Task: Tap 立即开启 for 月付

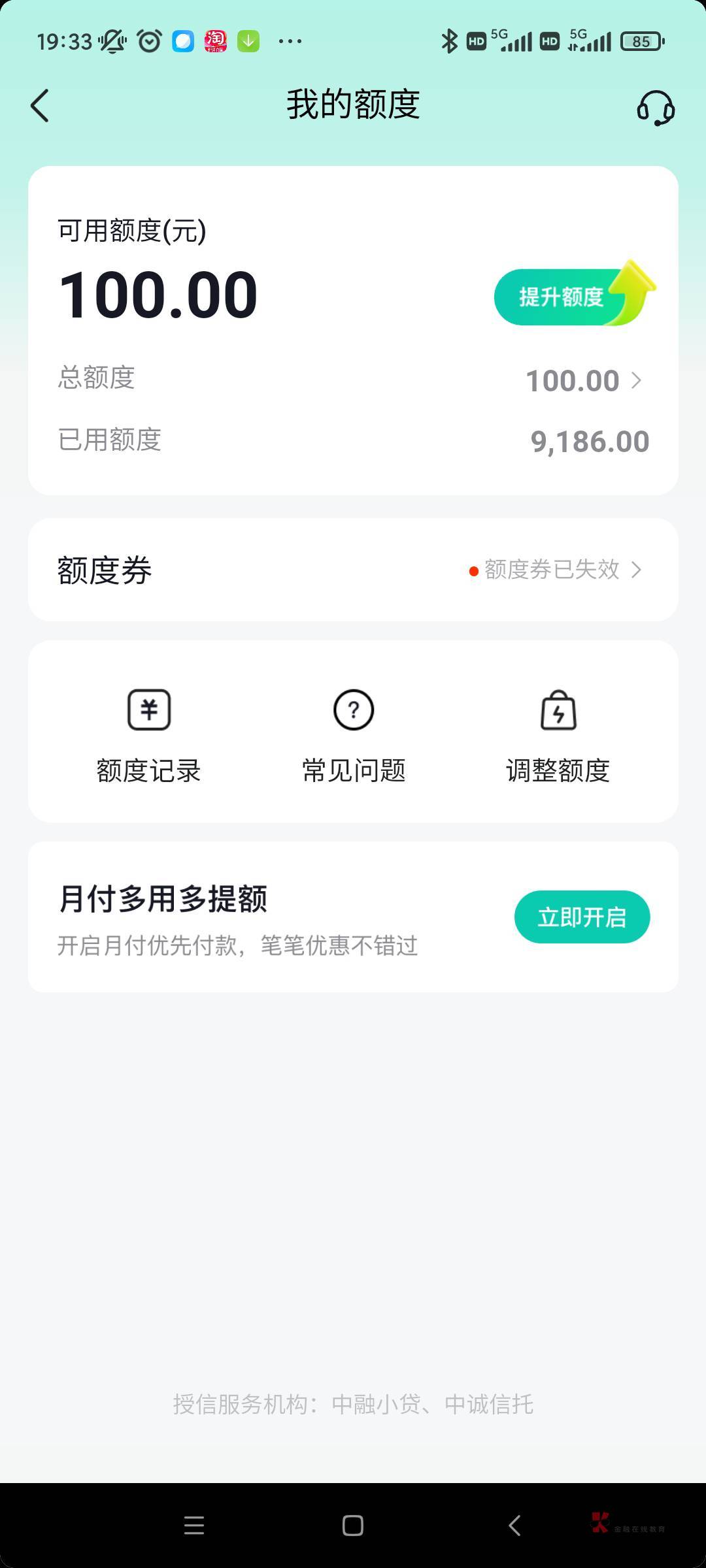Action: [x=582, y=917]
